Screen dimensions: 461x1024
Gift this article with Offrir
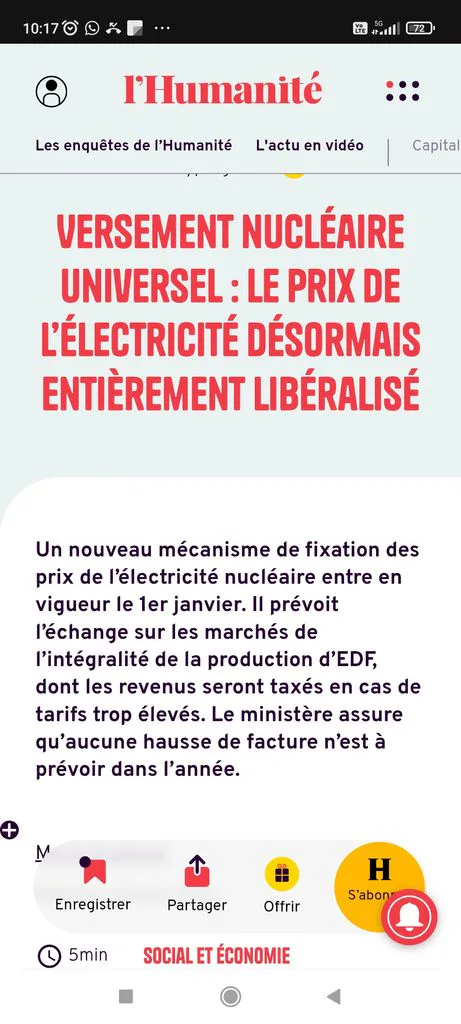[282, 886]
